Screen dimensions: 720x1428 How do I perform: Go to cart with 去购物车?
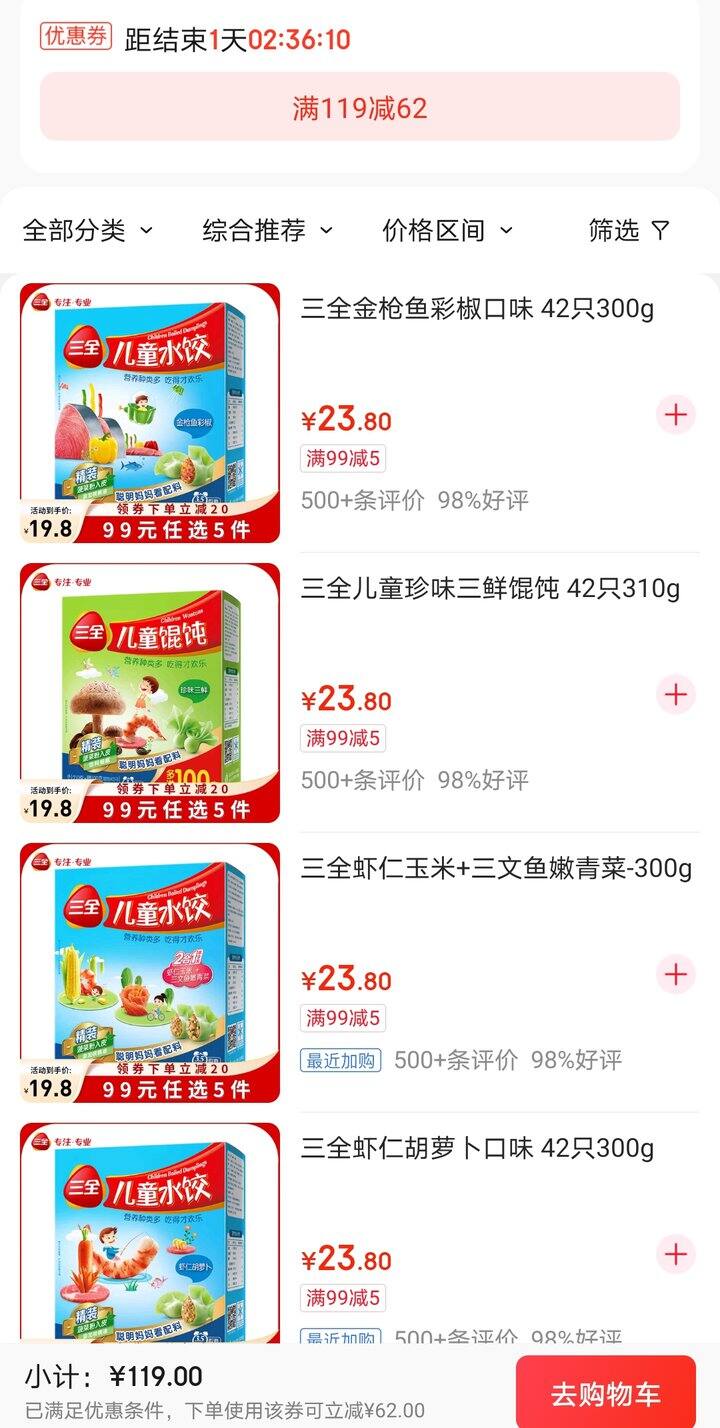coord(605,1393)
